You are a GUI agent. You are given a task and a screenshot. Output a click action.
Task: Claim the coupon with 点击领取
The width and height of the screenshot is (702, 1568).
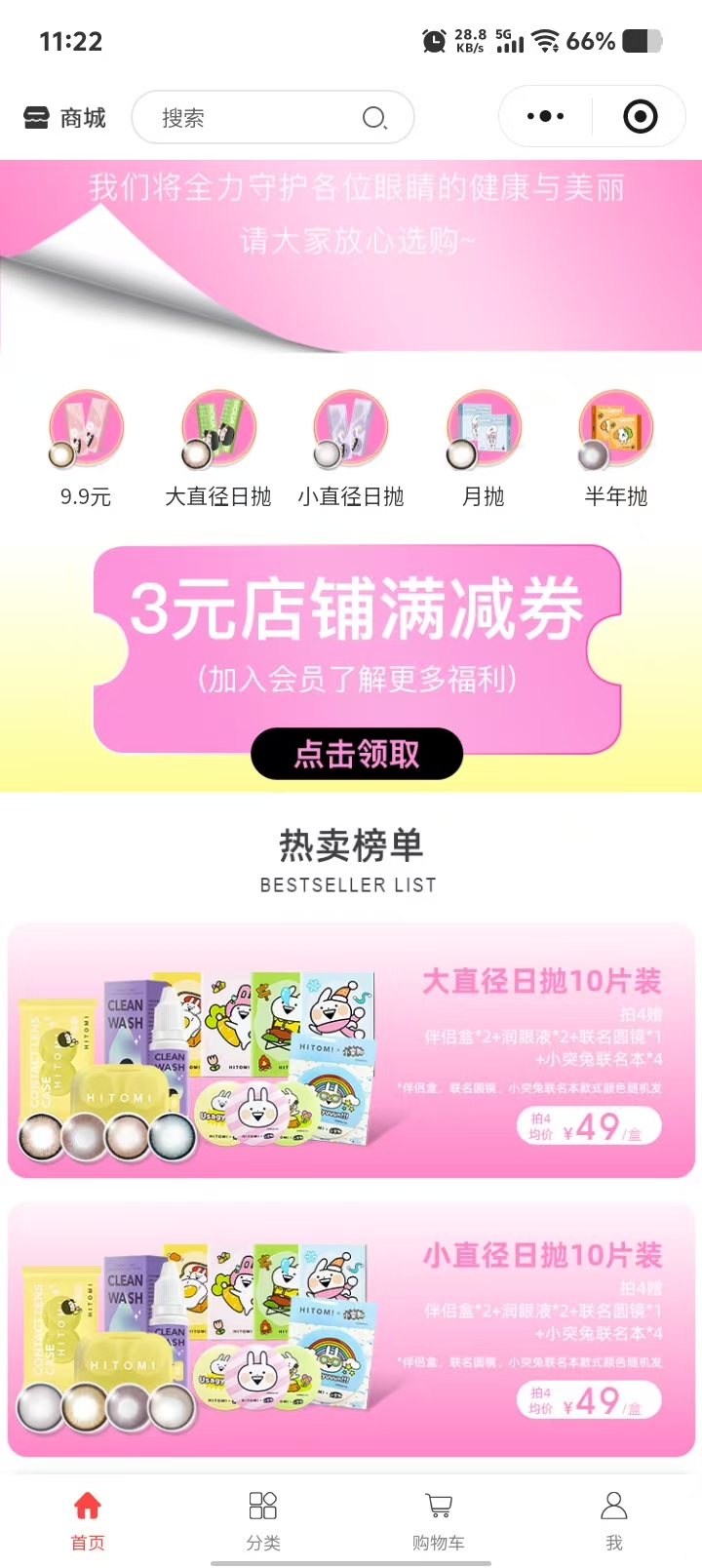coord(356,753)
